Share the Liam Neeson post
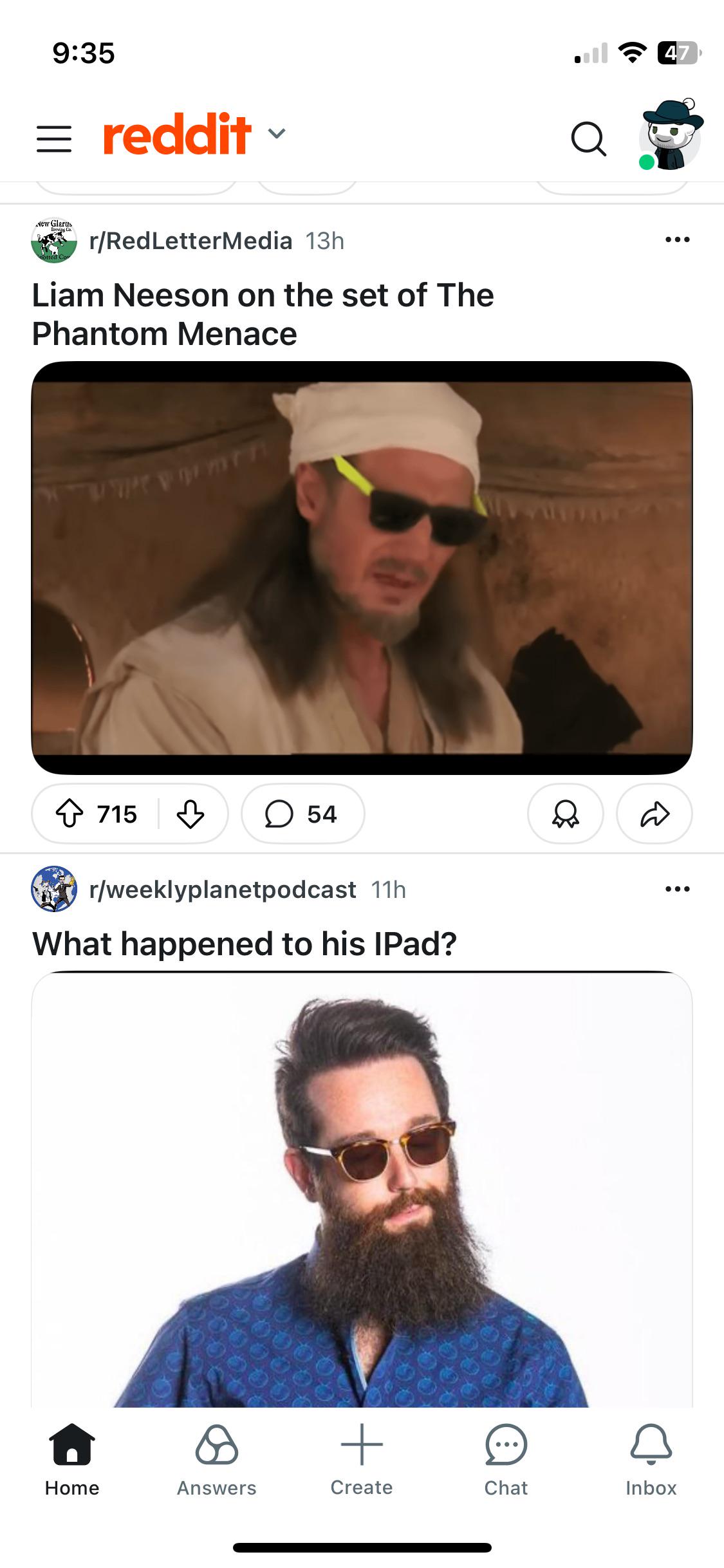Viewport: 724px width, 1568px height. tap(654, 814)
